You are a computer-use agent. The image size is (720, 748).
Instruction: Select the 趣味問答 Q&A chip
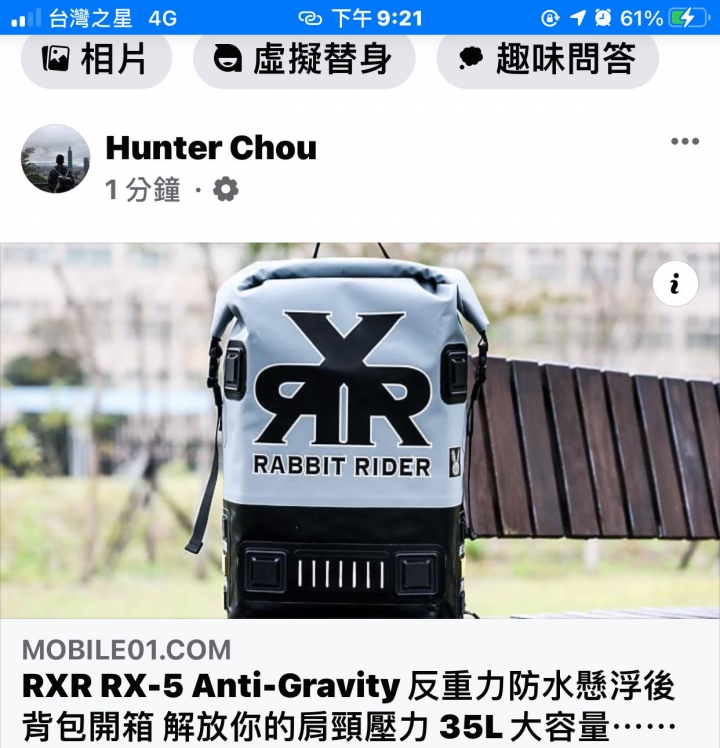(x=547, y=60)
